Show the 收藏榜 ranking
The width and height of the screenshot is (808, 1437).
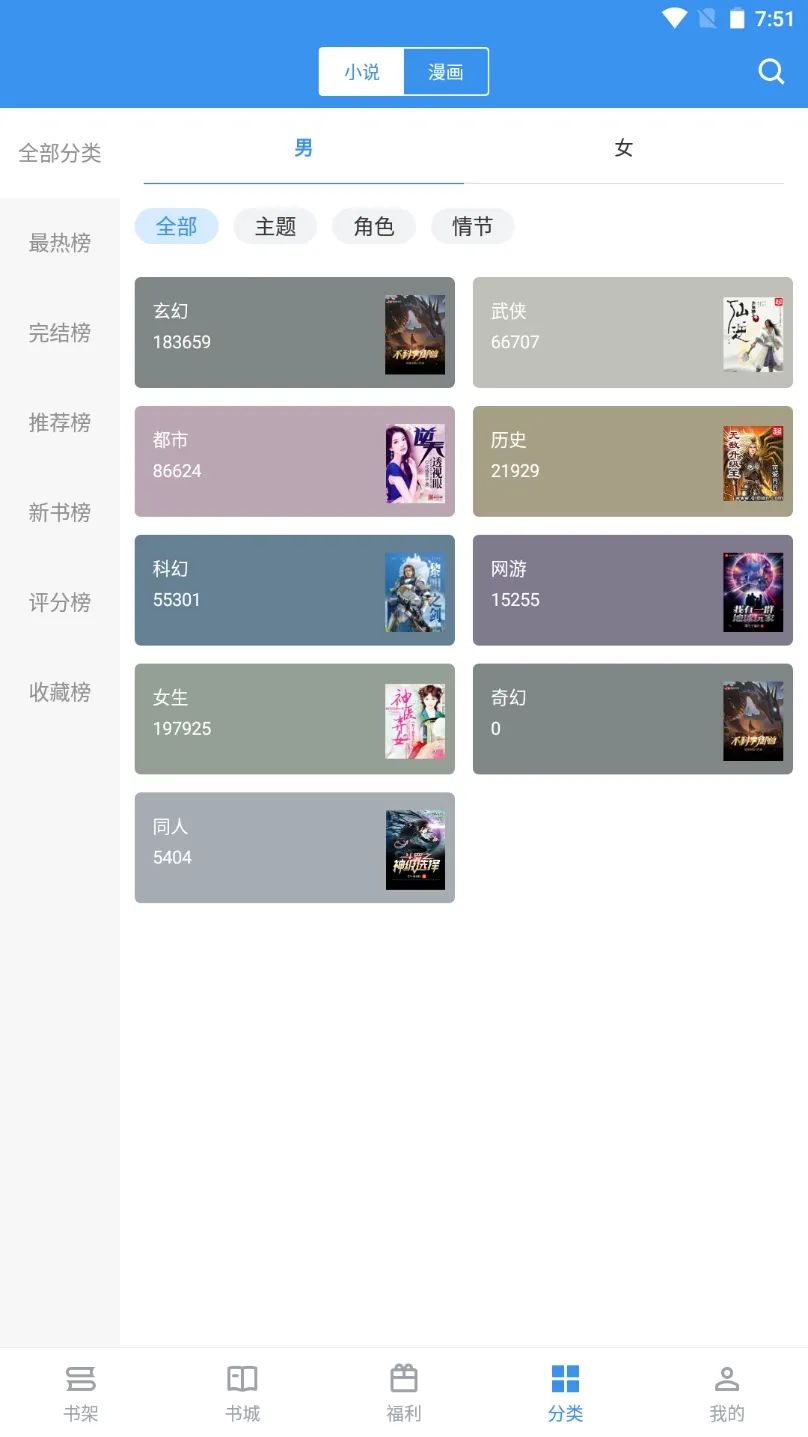tap(60, 692)
